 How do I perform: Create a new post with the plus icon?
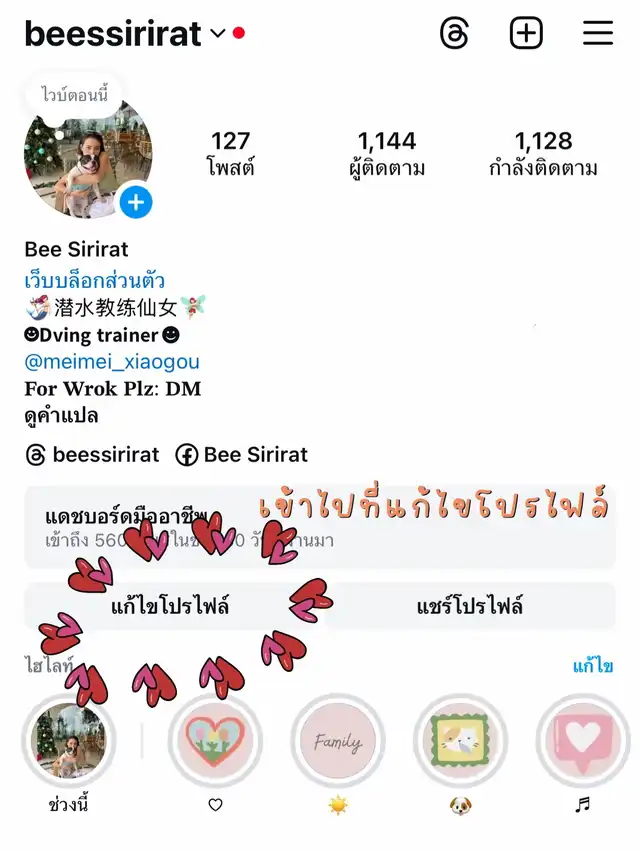click(526, 33)
